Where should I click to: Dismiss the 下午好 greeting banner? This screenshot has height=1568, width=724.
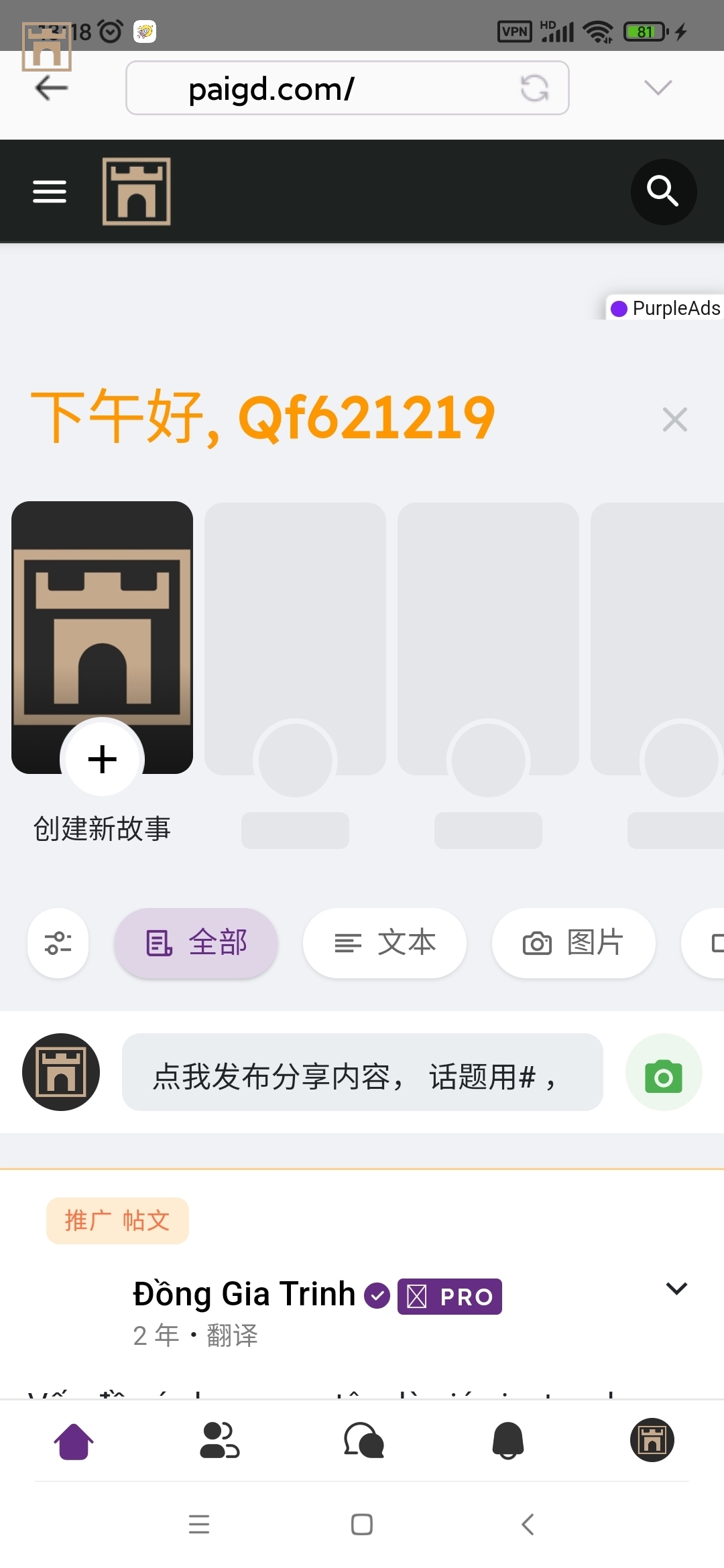[674, 419]
